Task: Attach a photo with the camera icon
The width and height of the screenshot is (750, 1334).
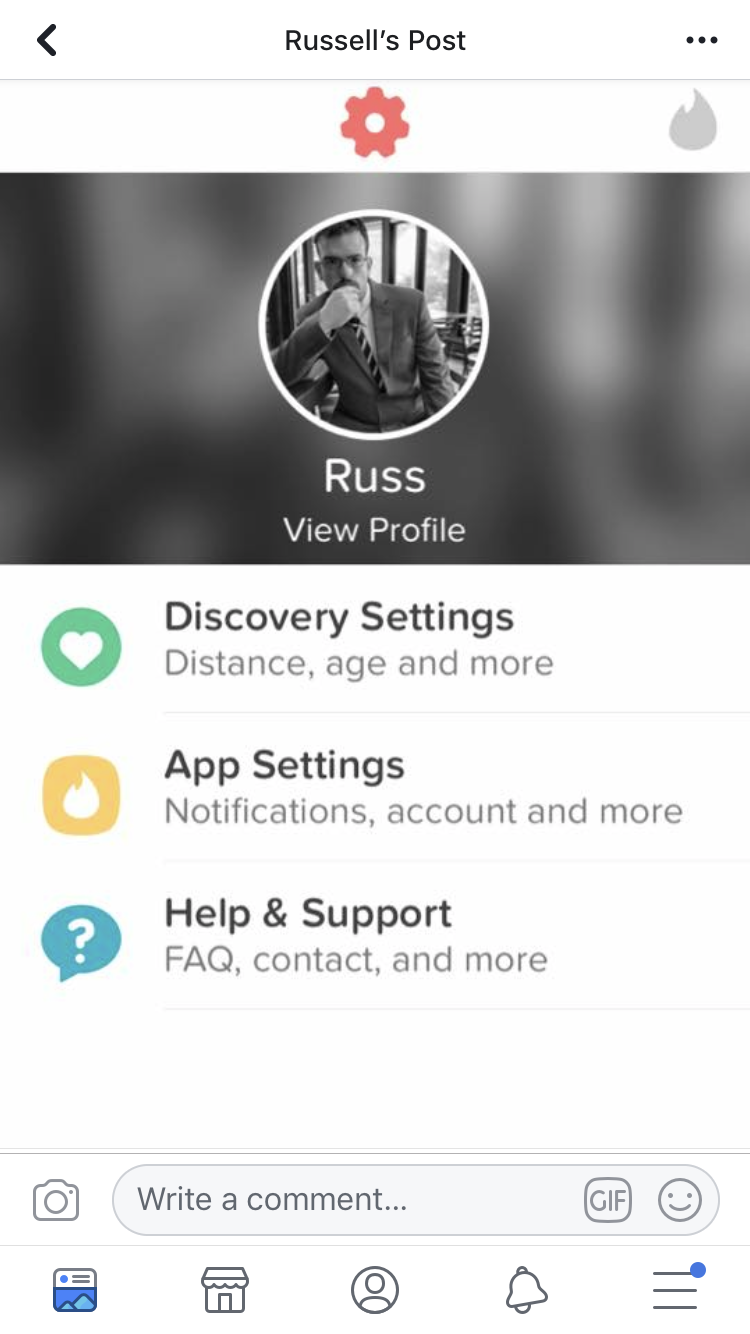Action: pos(56,1200)
